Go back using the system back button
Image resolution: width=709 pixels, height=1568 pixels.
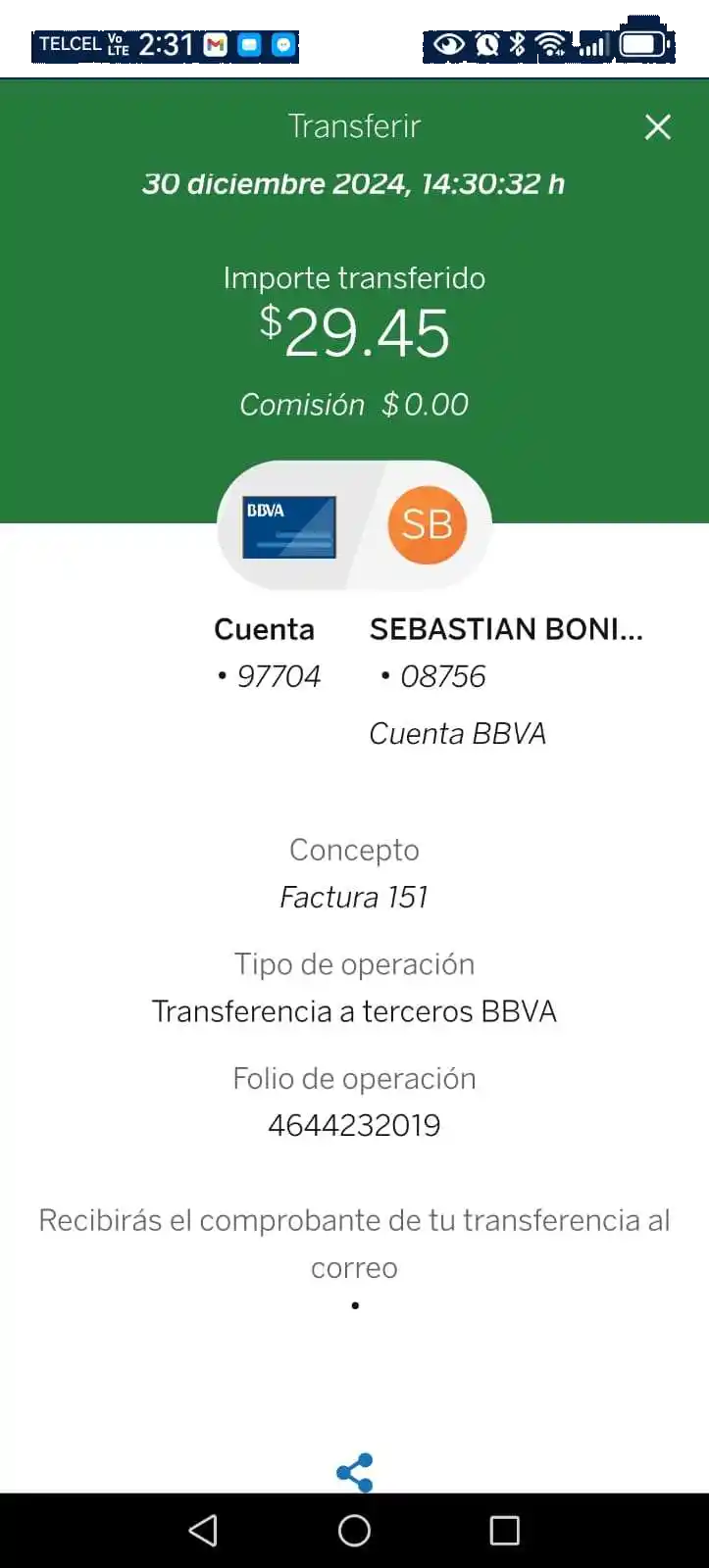(x=203, y=1530)
